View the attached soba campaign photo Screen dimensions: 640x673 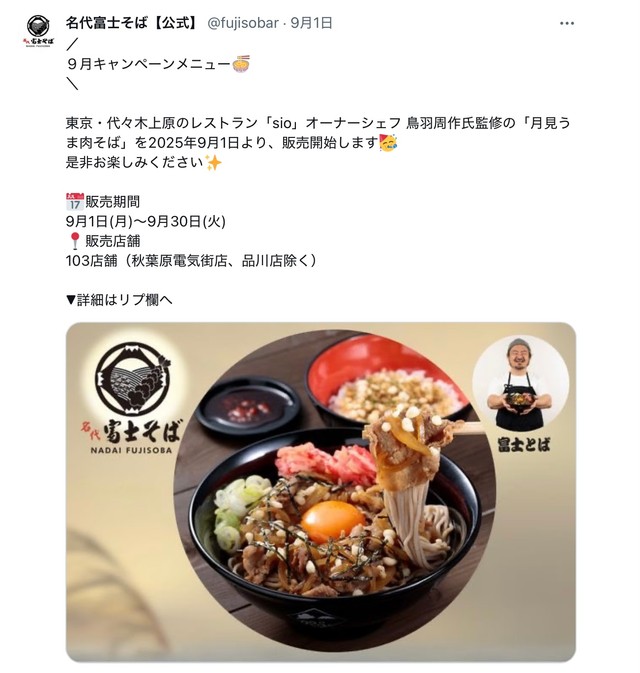tap(321, 492)
